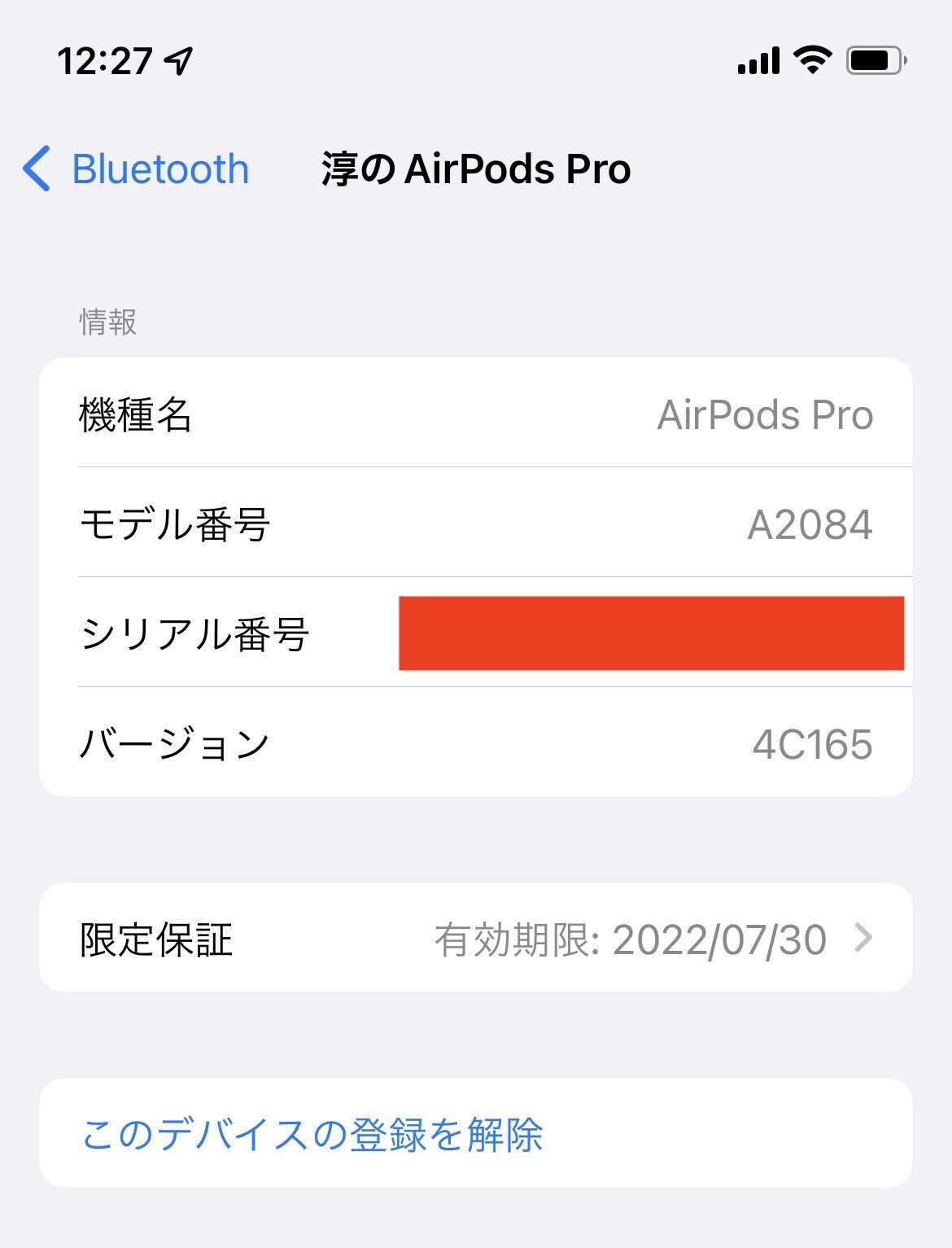Tap the 情報 section header
The height and width of the screenshot is (1248, 952).
pos(107,323)
